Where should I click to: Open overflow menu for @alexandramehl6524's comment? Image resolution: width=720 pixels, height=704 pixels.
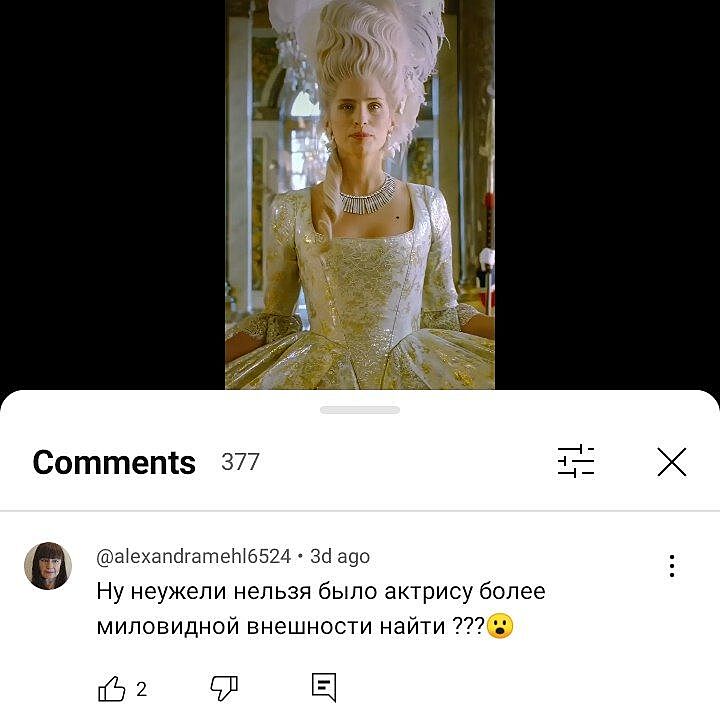[x=671, y=566]
